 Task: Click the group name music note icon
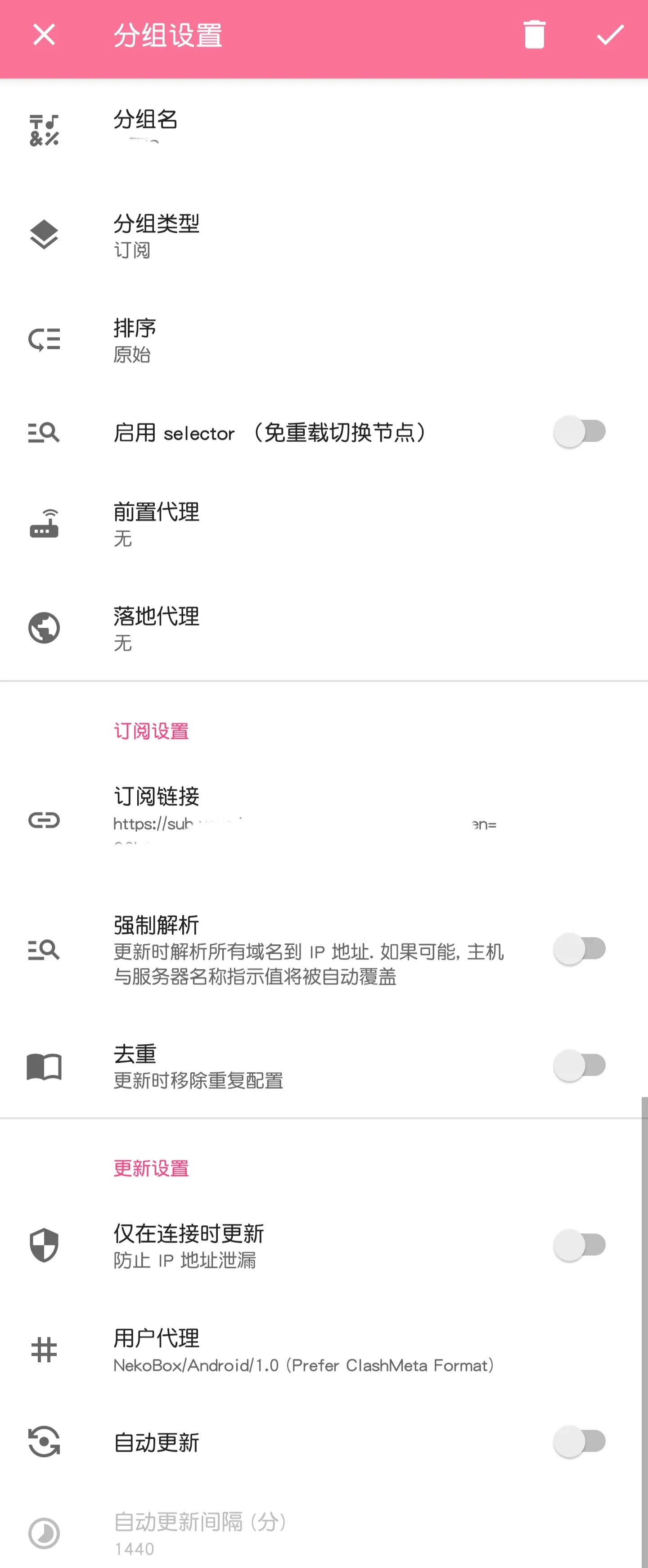pos(44,130)
